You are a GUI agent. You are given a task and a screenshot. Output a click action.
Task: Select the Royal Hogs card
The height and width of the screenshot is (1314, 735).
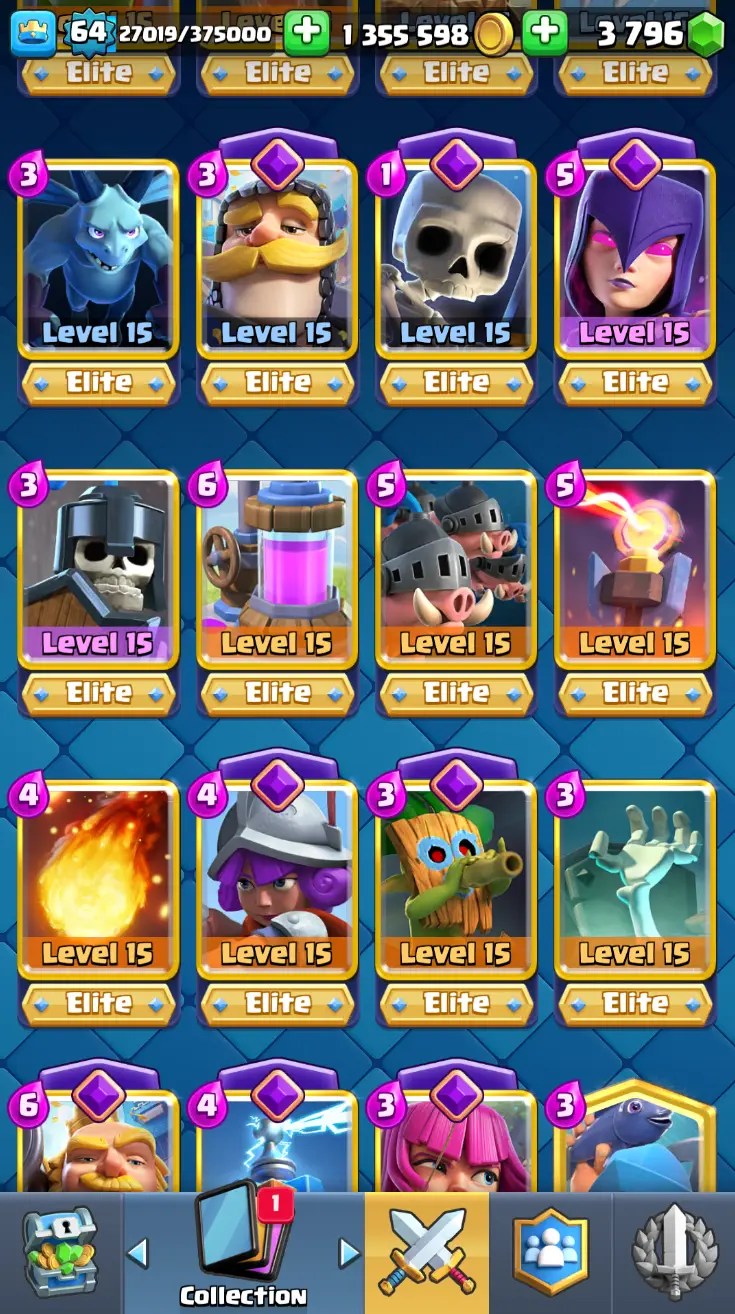(456, 570)
